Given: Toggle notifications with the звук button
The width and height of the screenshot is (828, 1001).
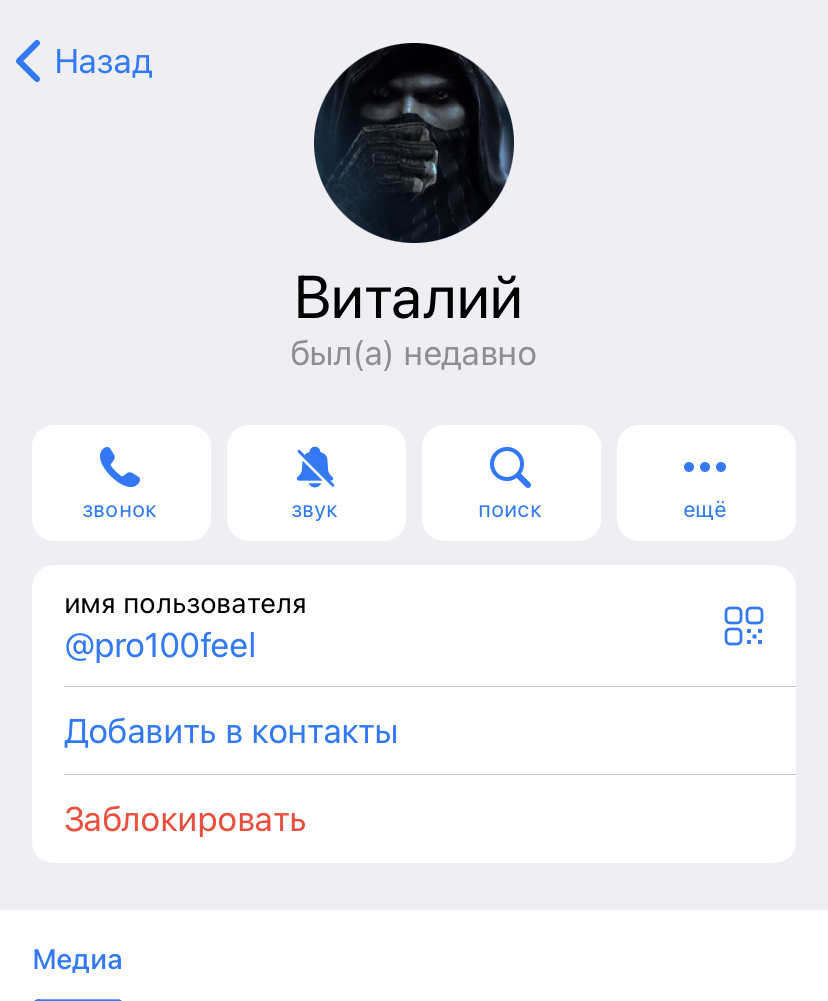Looking at the screenshot, I should tap(316, 483).
